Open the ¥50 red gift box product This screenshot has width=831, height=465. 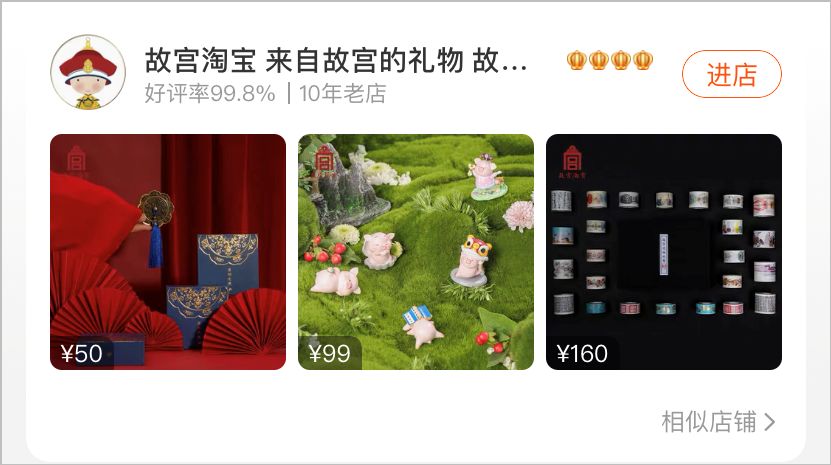pos(168,252)
